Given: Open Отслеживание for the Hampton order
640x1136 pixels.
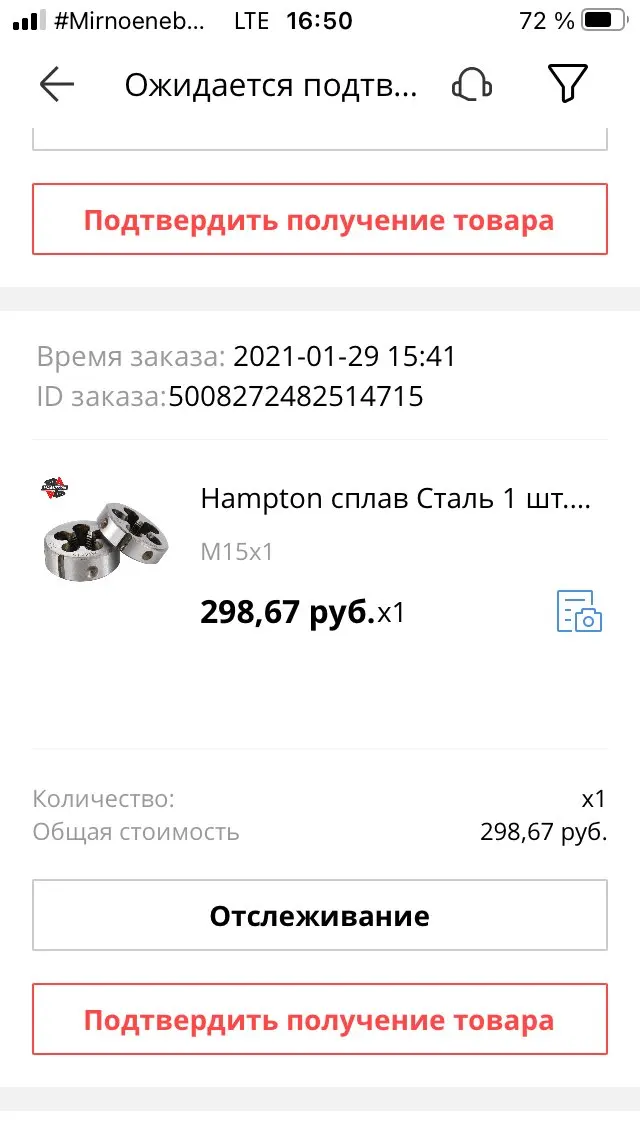Looking at the screenshot, I should tap(319, 915).
